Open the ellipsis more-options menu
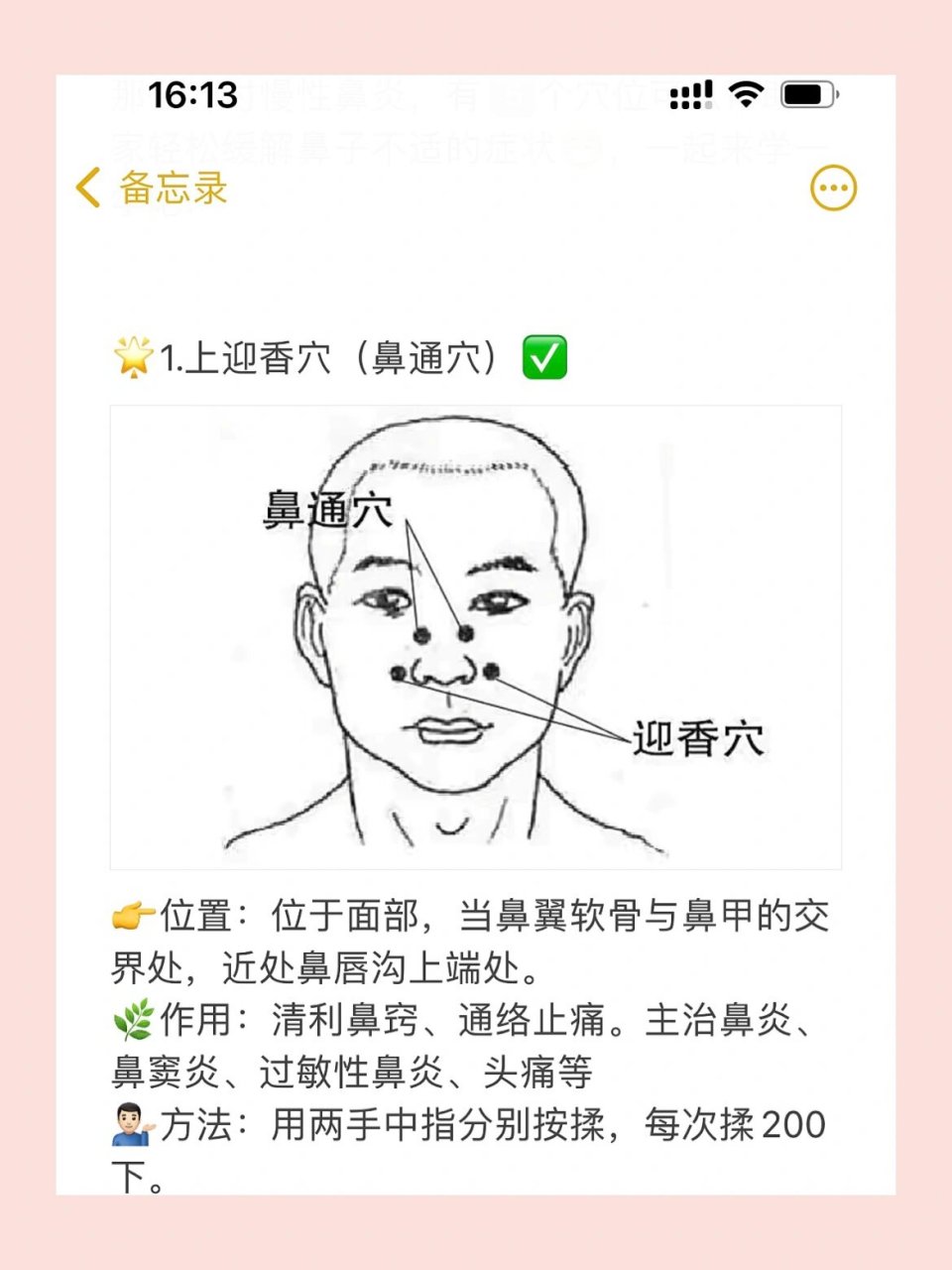This screenshot has width=952, height=1270. pos(834,187)
